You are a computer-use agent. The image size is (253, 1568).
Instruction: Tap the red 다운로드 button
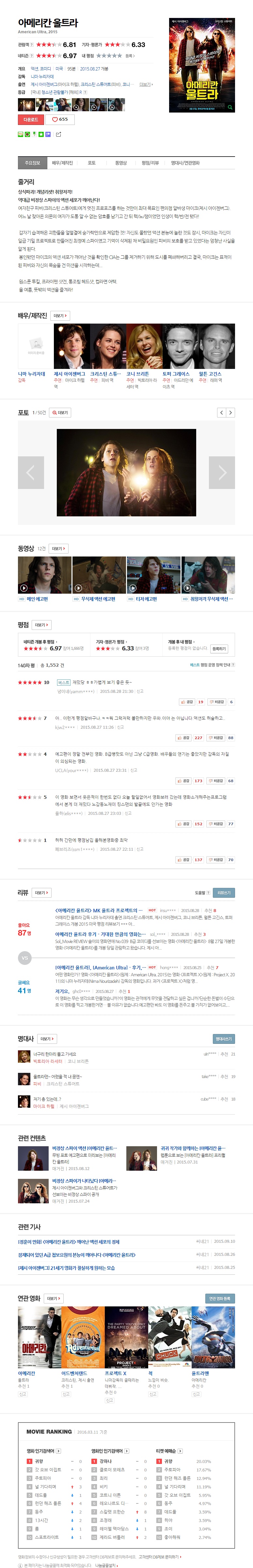coord(30,119)
